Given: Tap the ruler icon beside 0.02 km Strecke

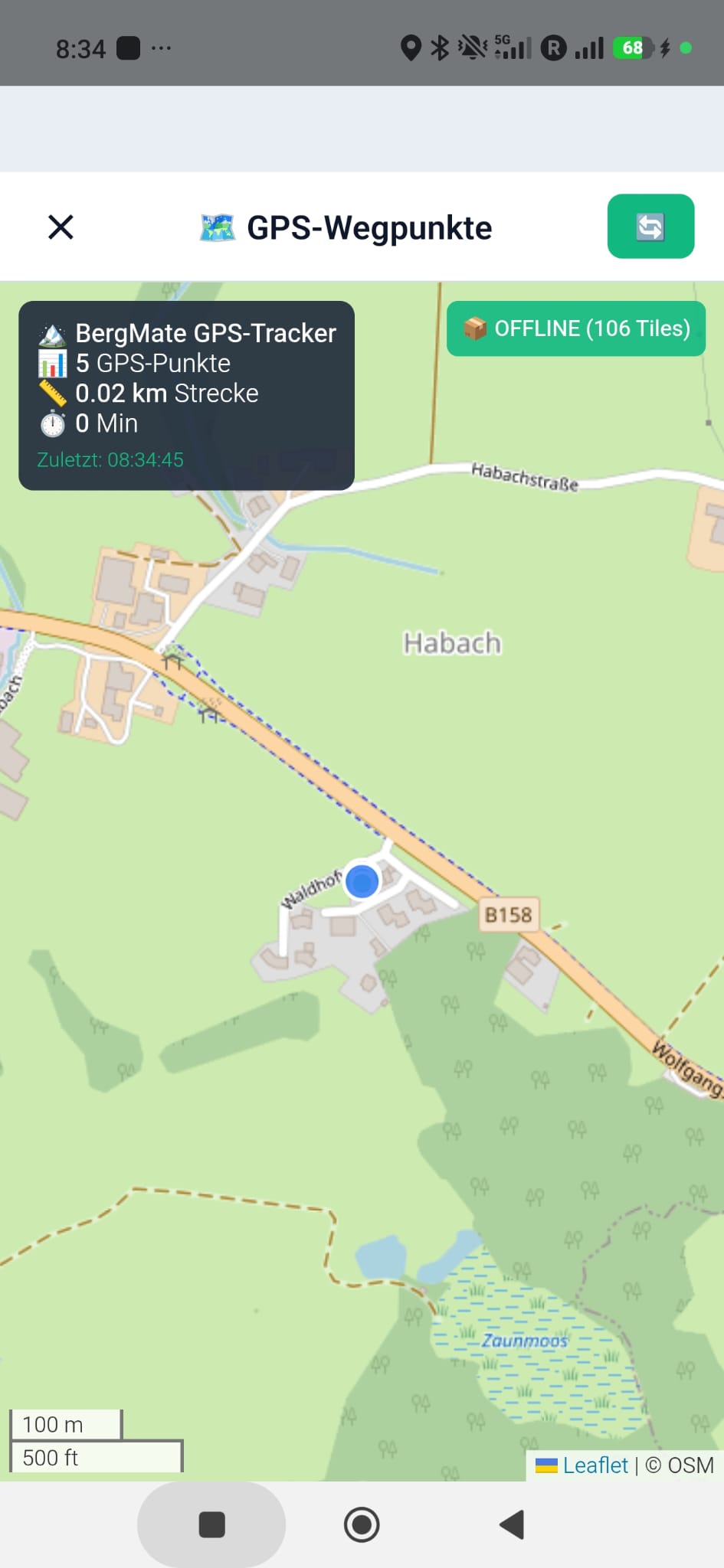Looking at the screenshot, I should (51, 394).
